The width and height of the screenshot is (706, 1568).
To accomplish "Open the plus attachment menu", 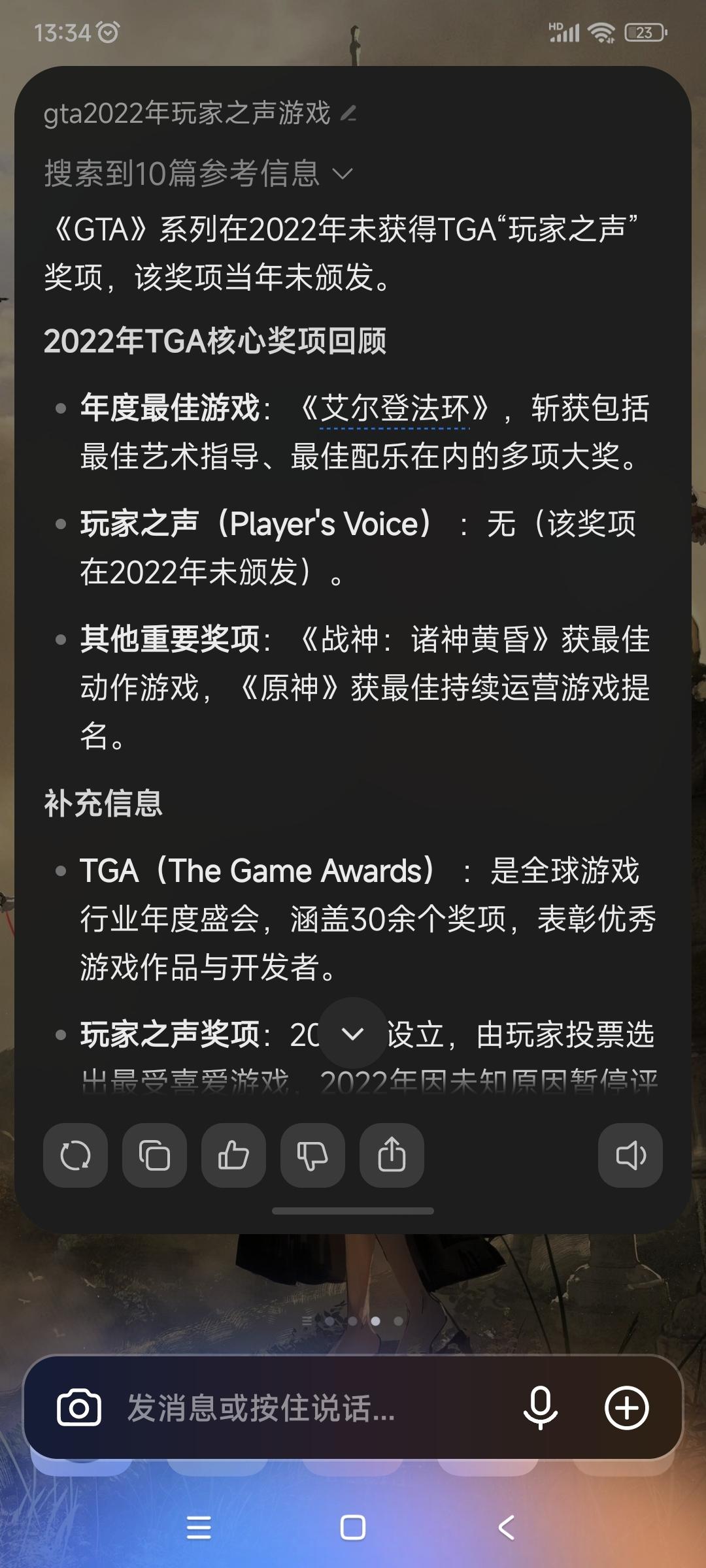I will (x=626, y=1408).
